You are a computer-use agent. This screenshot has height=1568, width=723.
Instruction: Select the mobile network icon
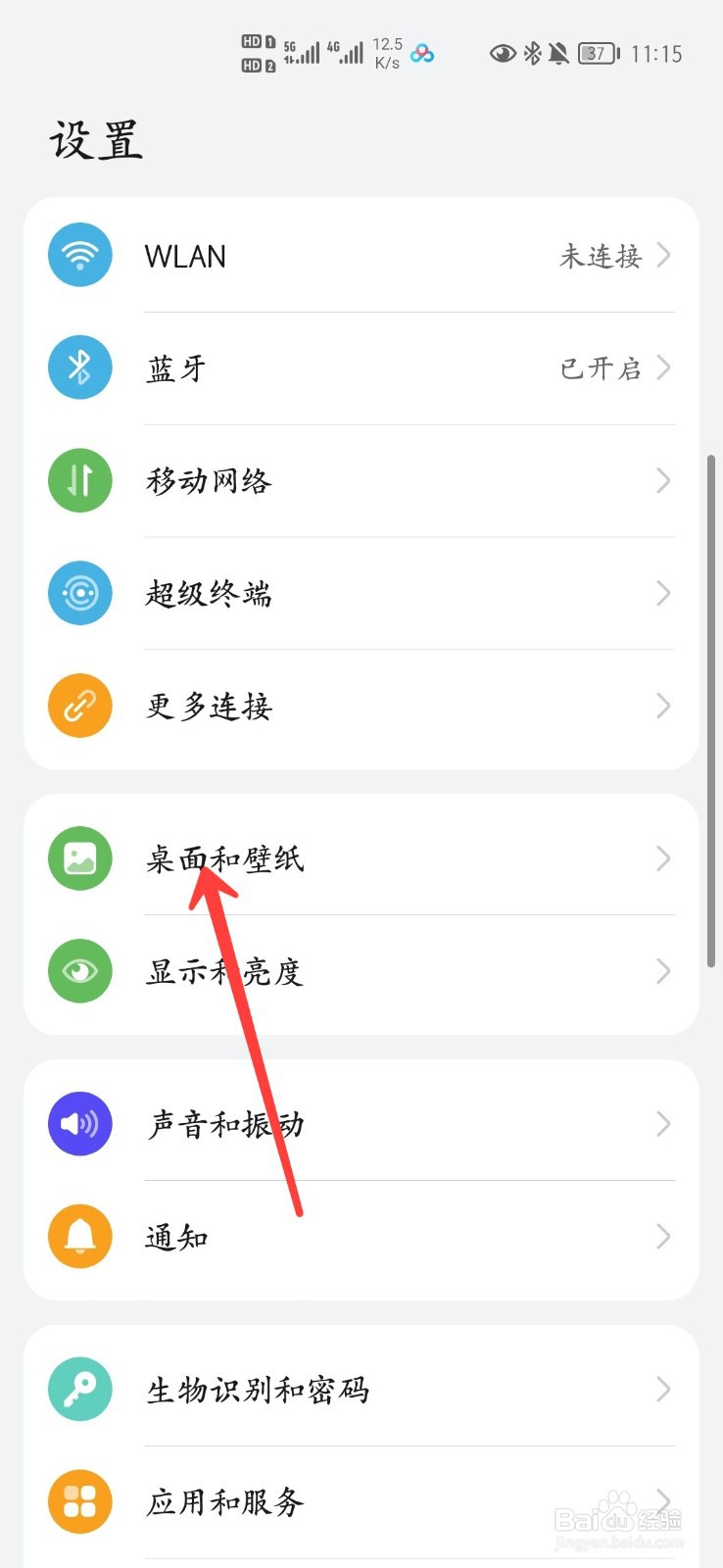point(79,480)
